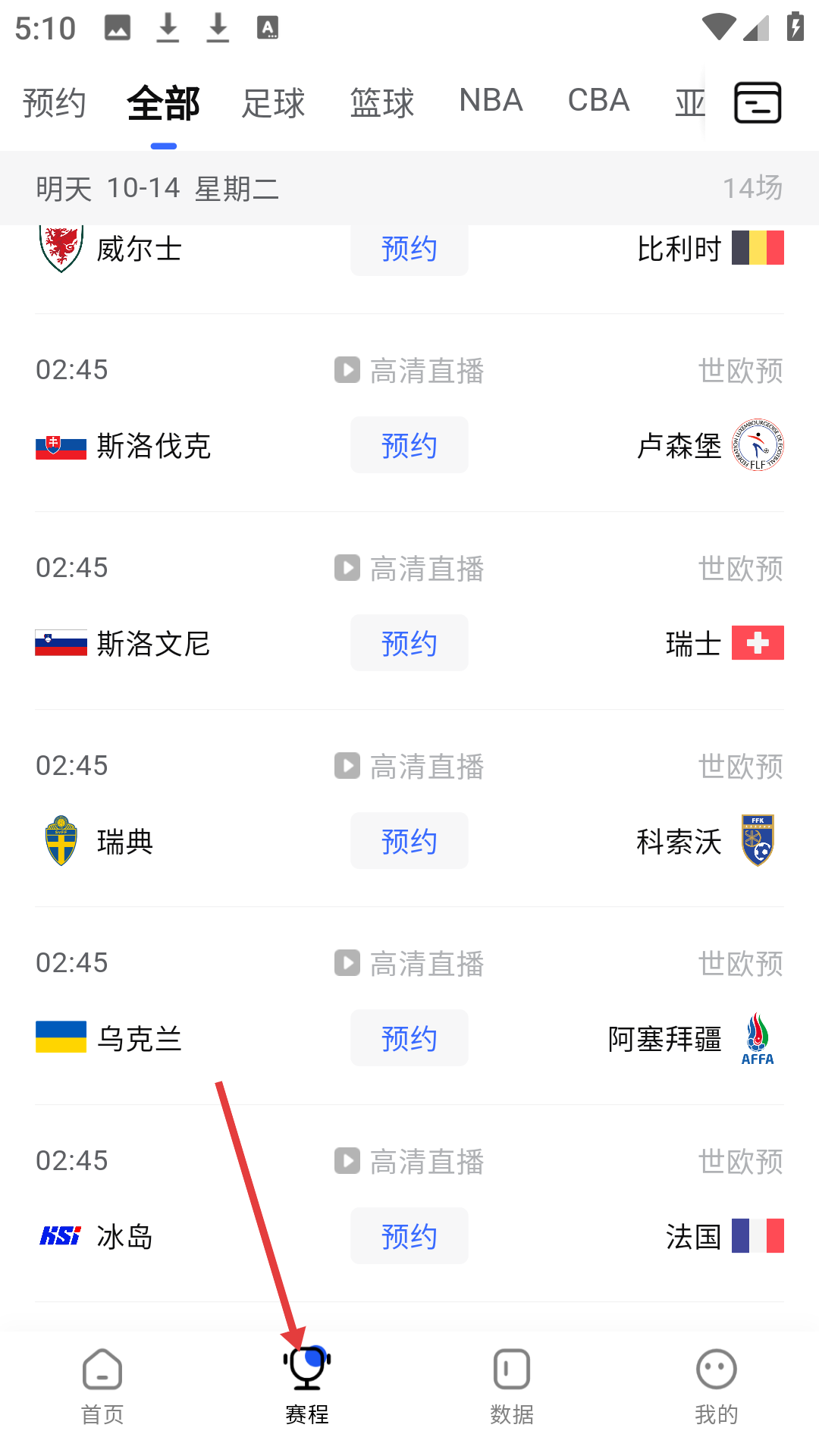The image size is (819, 1456).
Task: Reserve the 冰岛 vs 法国 match
Action: point(409,1236)
